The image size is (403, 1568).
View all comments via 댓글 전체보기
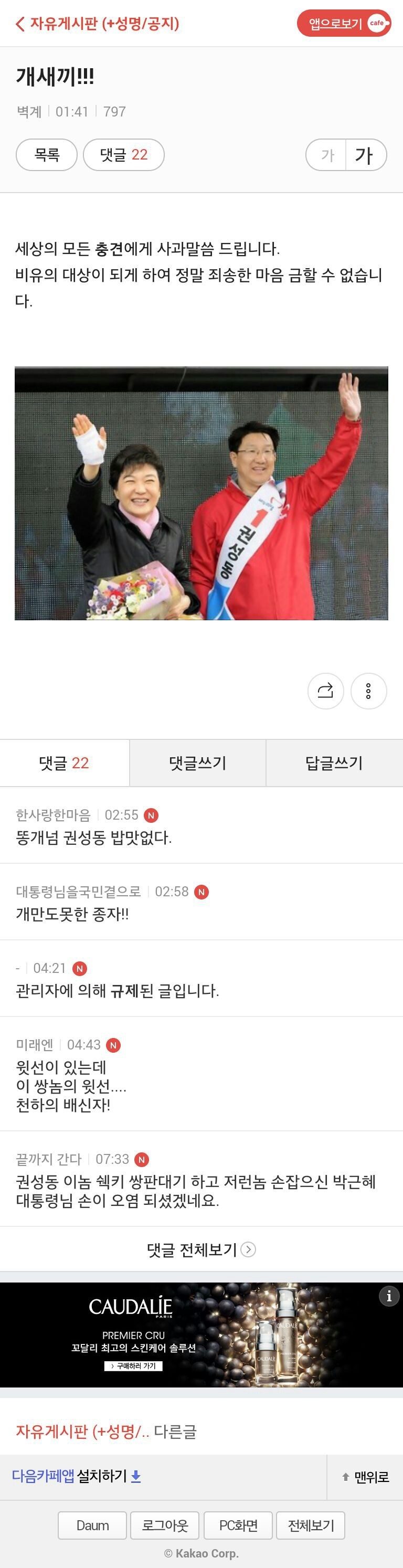click(201, 1249)
